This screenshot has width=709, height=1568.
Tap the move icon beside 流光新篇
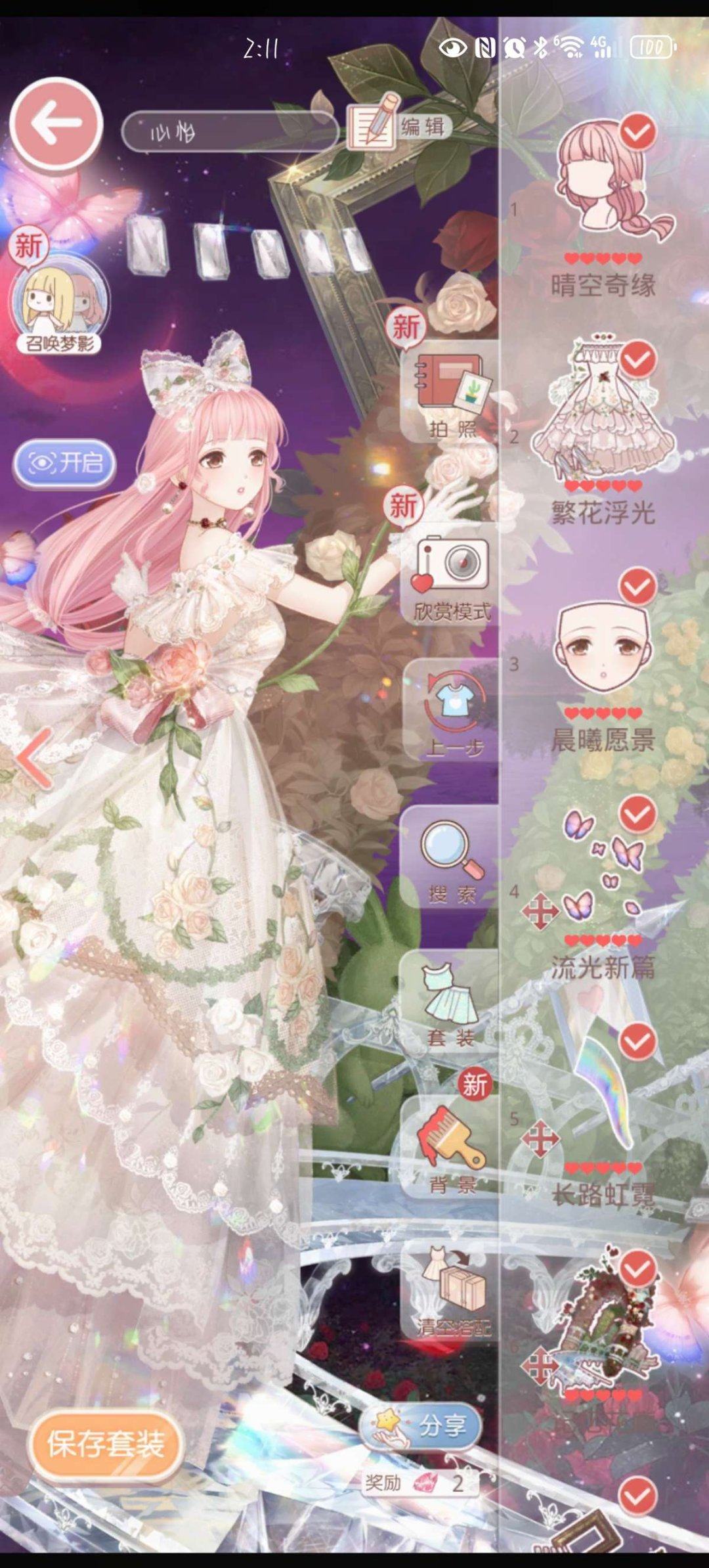pyautogui.click(x=540, y=910)
